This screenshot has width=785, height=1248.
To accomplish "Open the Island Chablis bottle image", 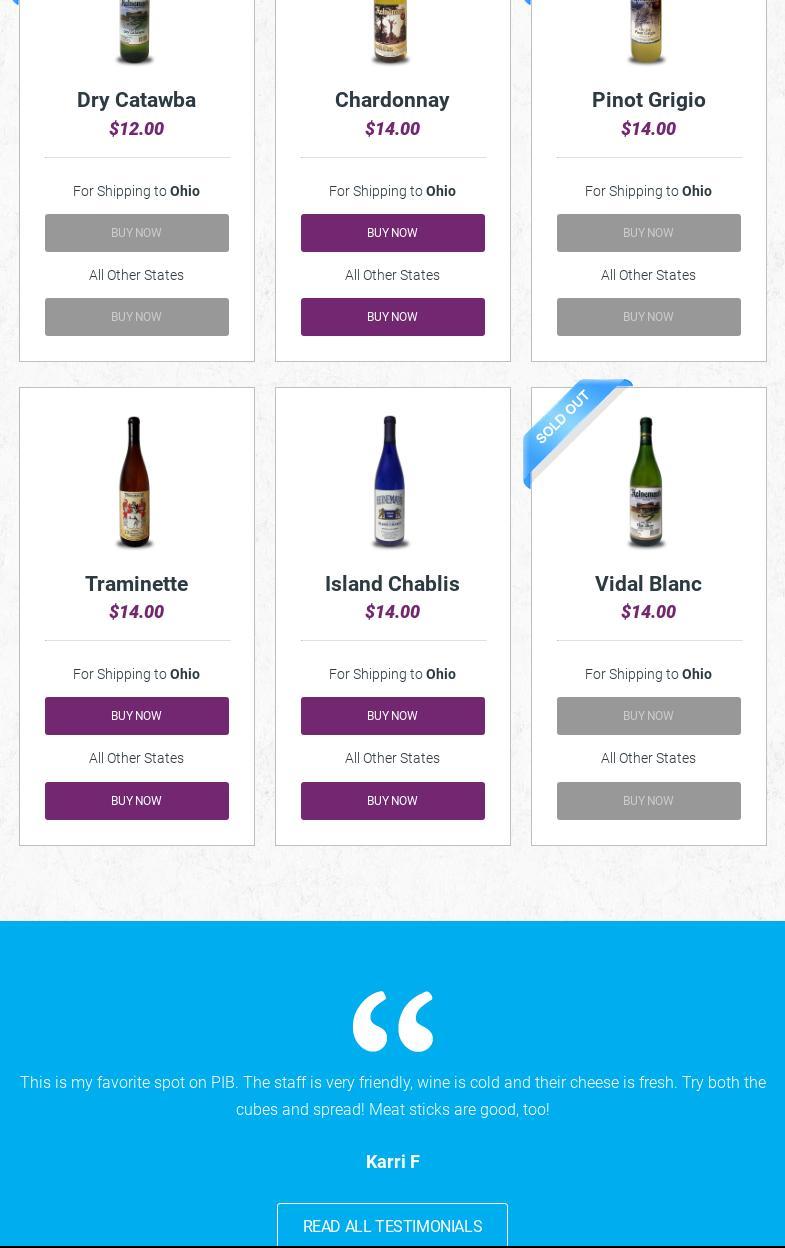I will (x=391, y=483).
